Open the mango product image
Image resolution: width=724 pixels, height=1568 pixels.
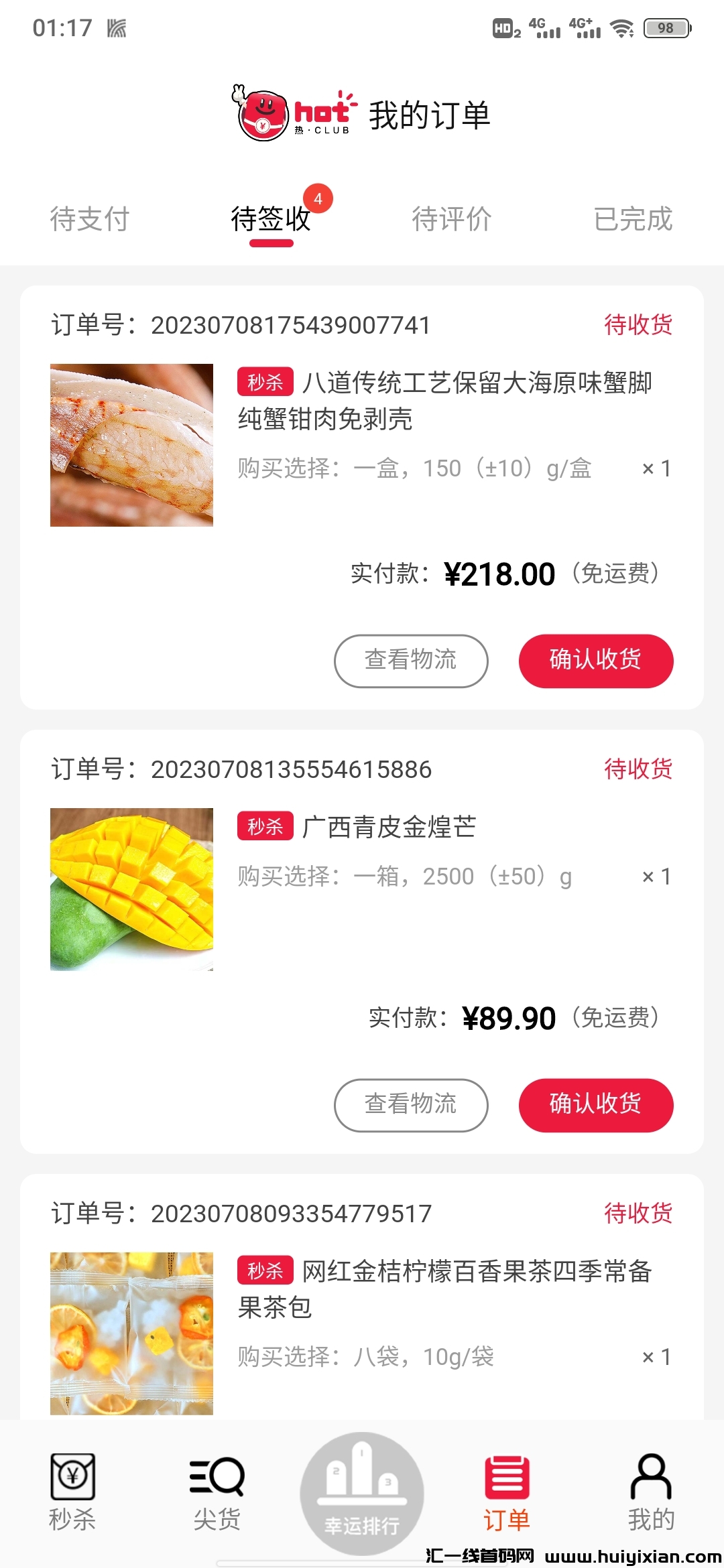(x=131, y=889)
